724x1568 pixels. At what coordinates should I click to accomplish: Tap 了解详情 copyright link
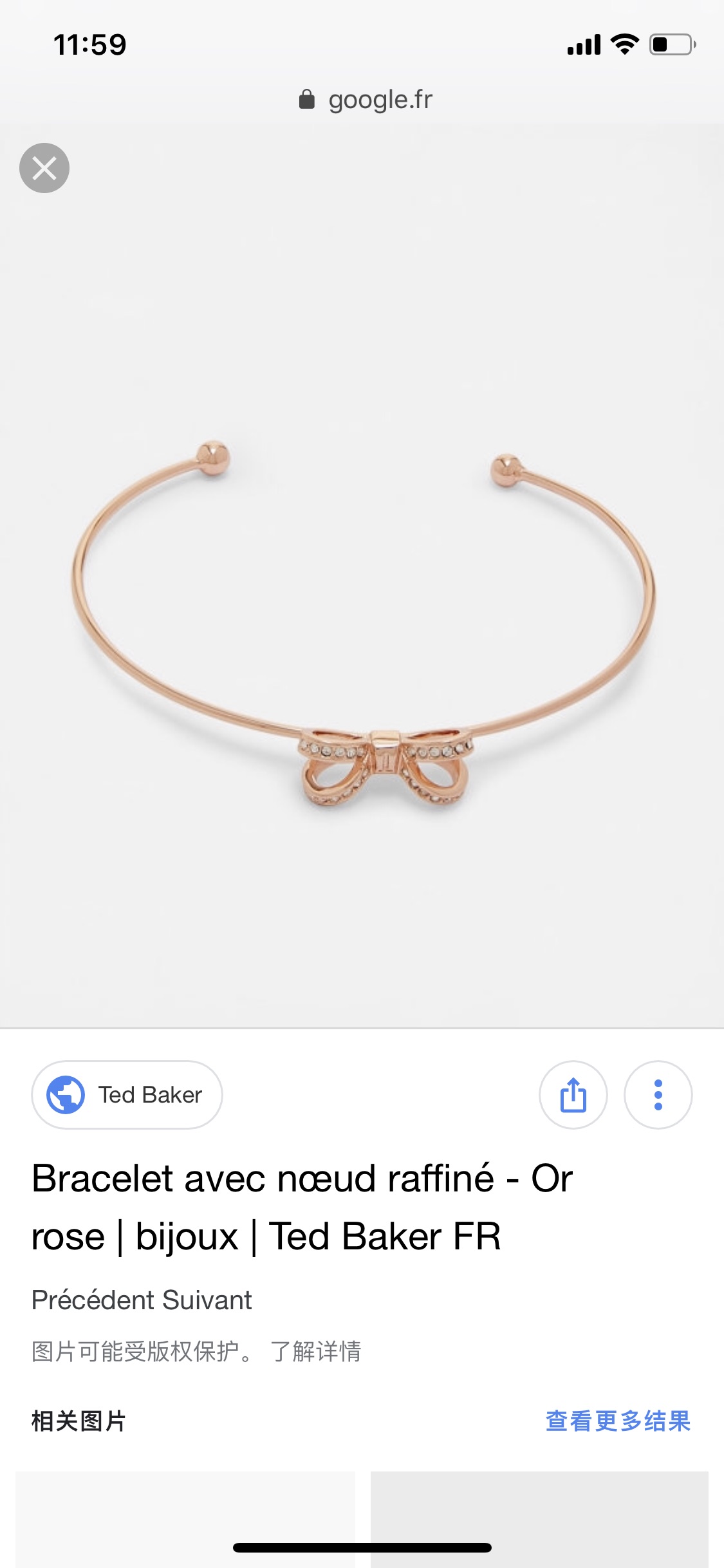tap(316, 1351)
